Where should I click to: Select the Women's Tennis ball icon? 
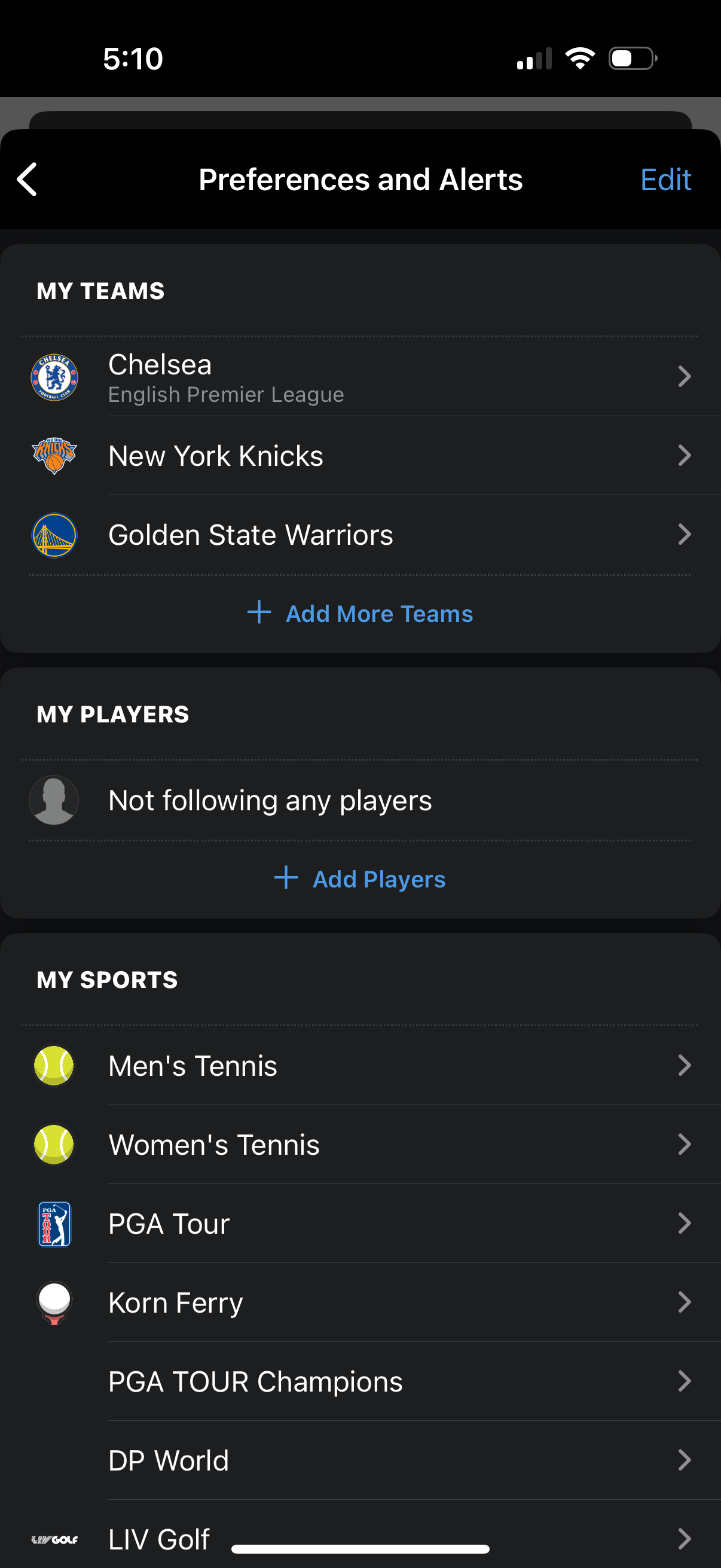pos(54,1145)
